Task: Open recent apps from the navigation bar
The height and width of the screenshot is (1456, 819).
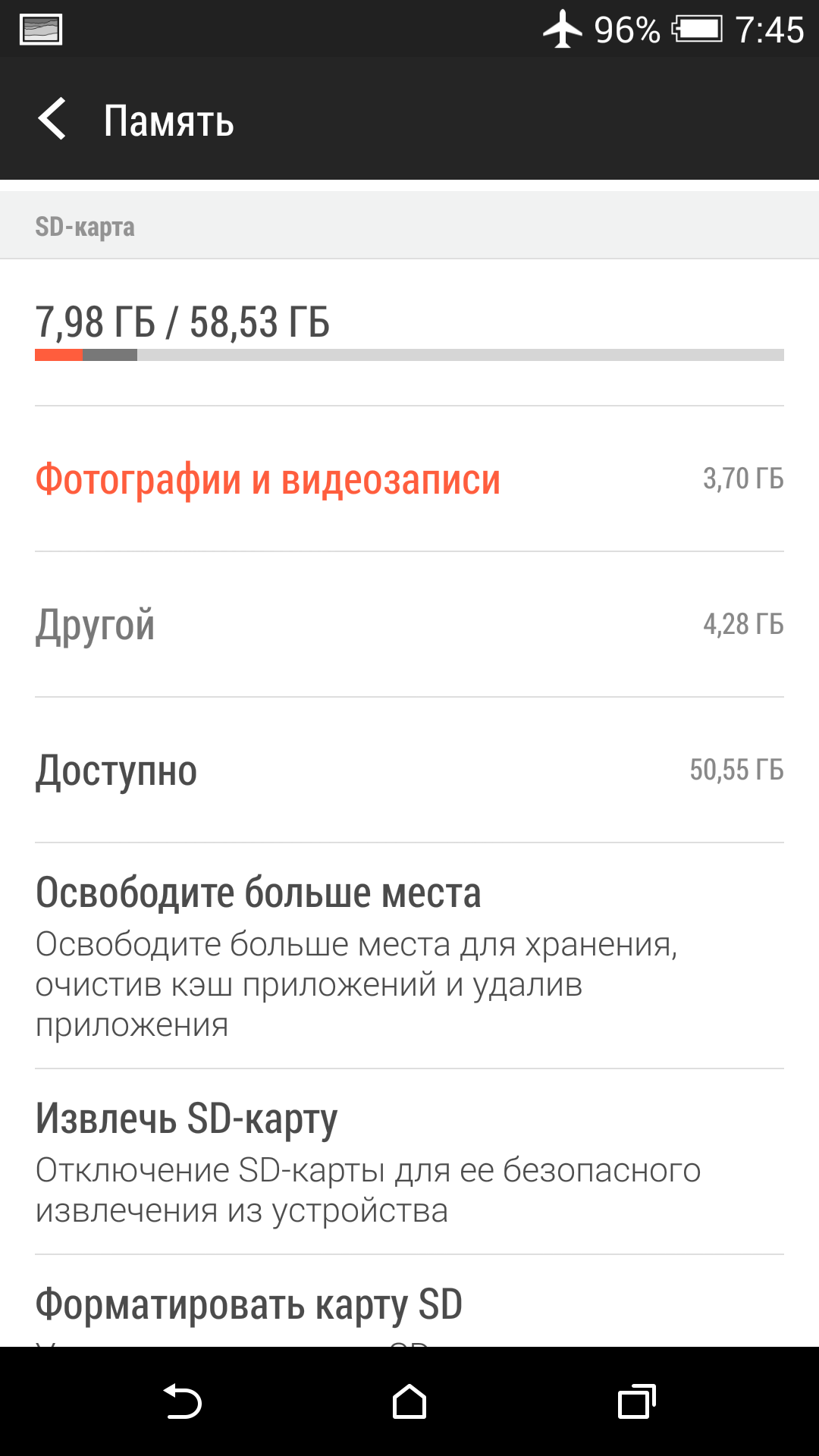Action: point(636,1401)
